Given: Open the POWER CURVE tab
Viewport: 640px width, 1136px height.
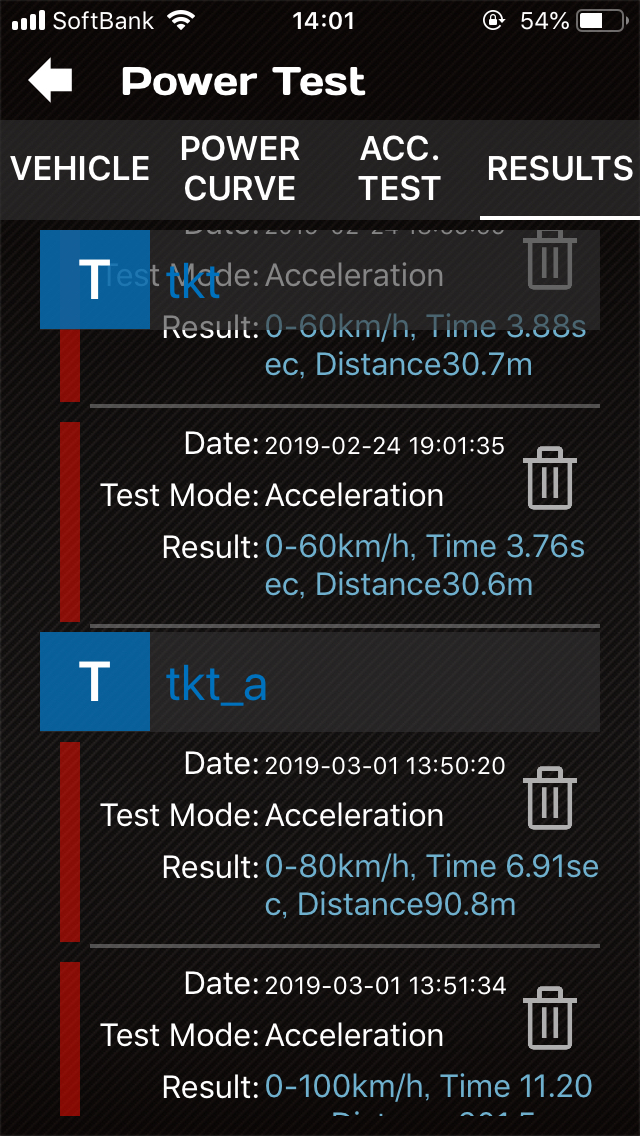Looking at the screenshot, I should 240,169.
